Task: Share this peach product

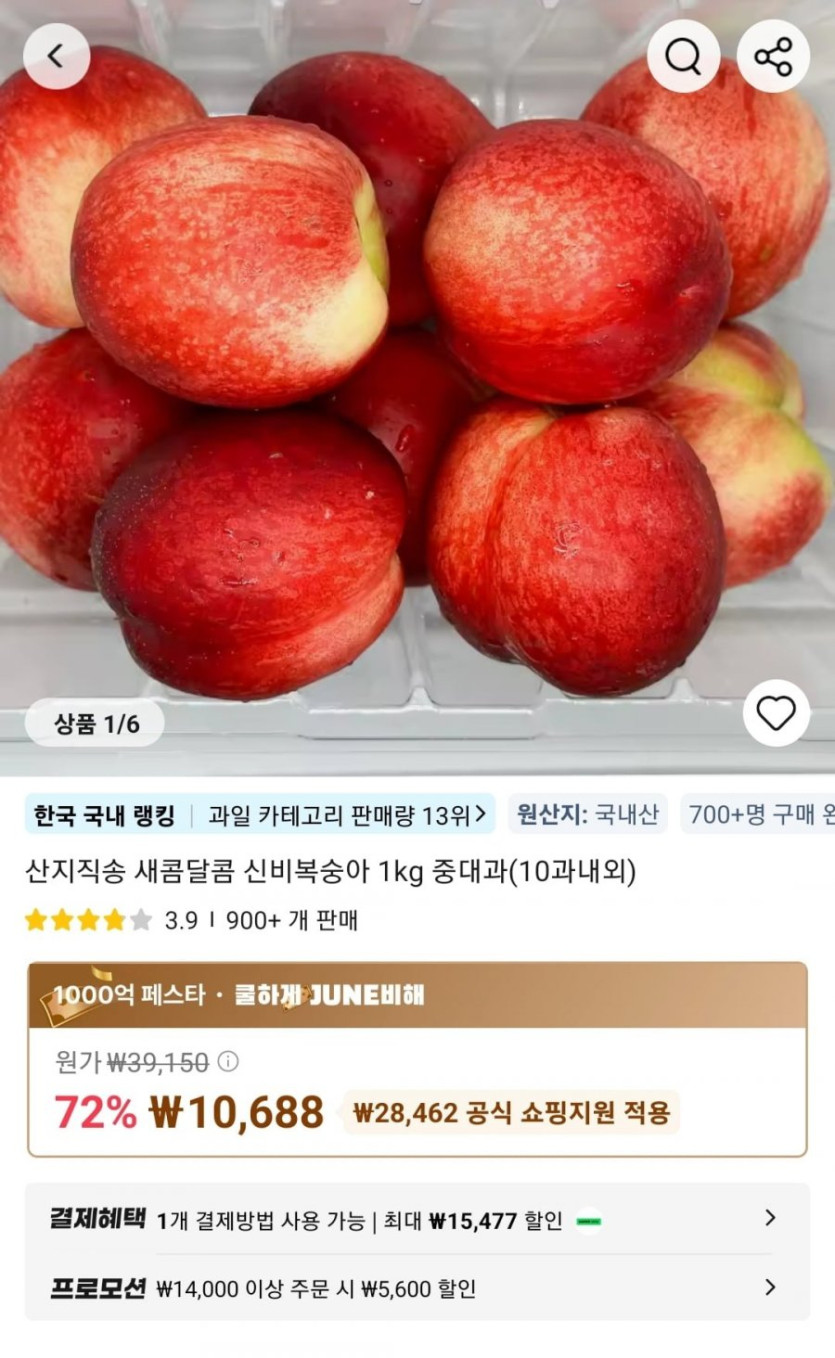Action: [x=773, y=57]
